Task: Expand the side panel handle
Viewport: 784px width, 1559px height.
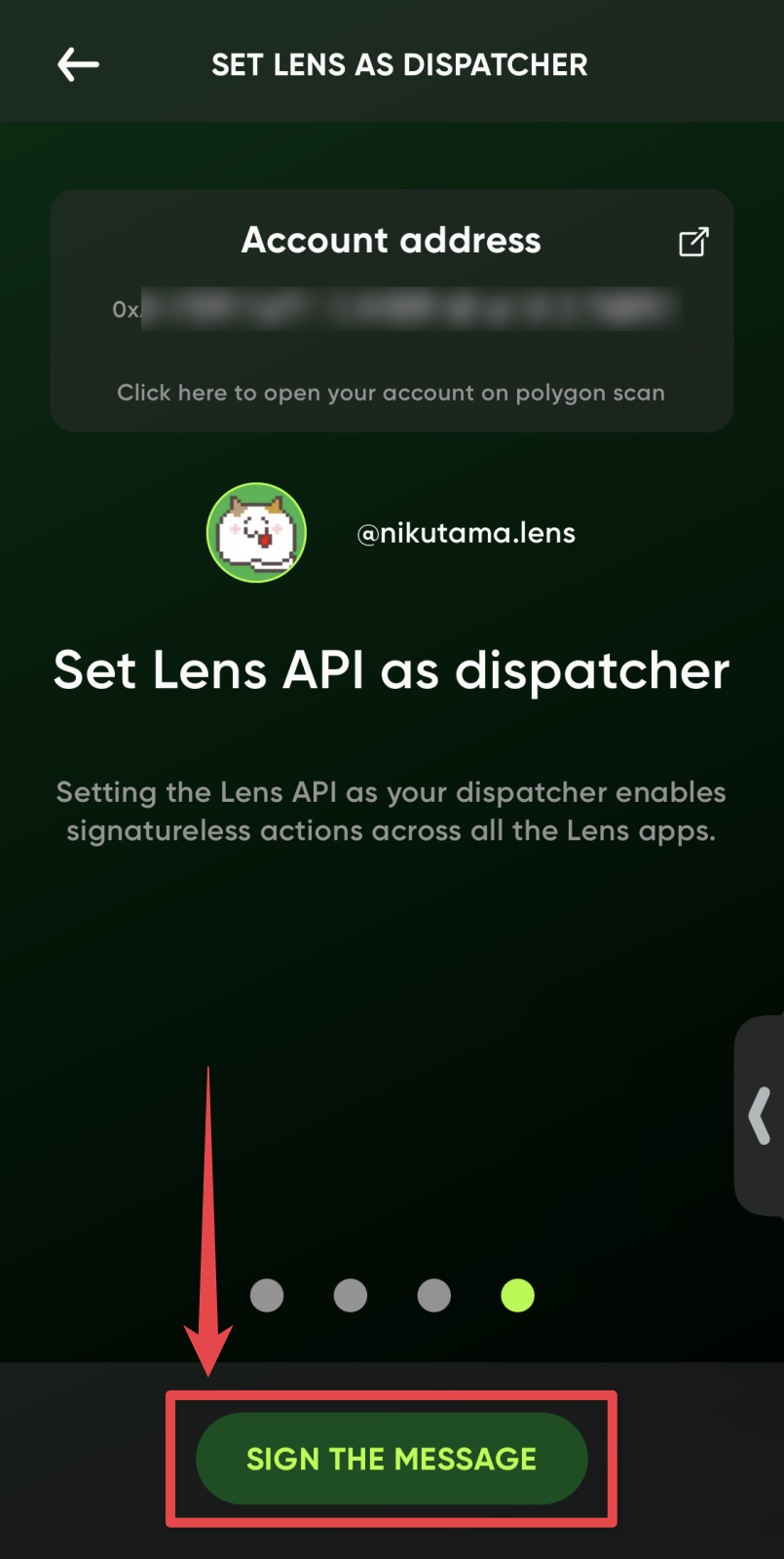Action: coord(761,1116)
